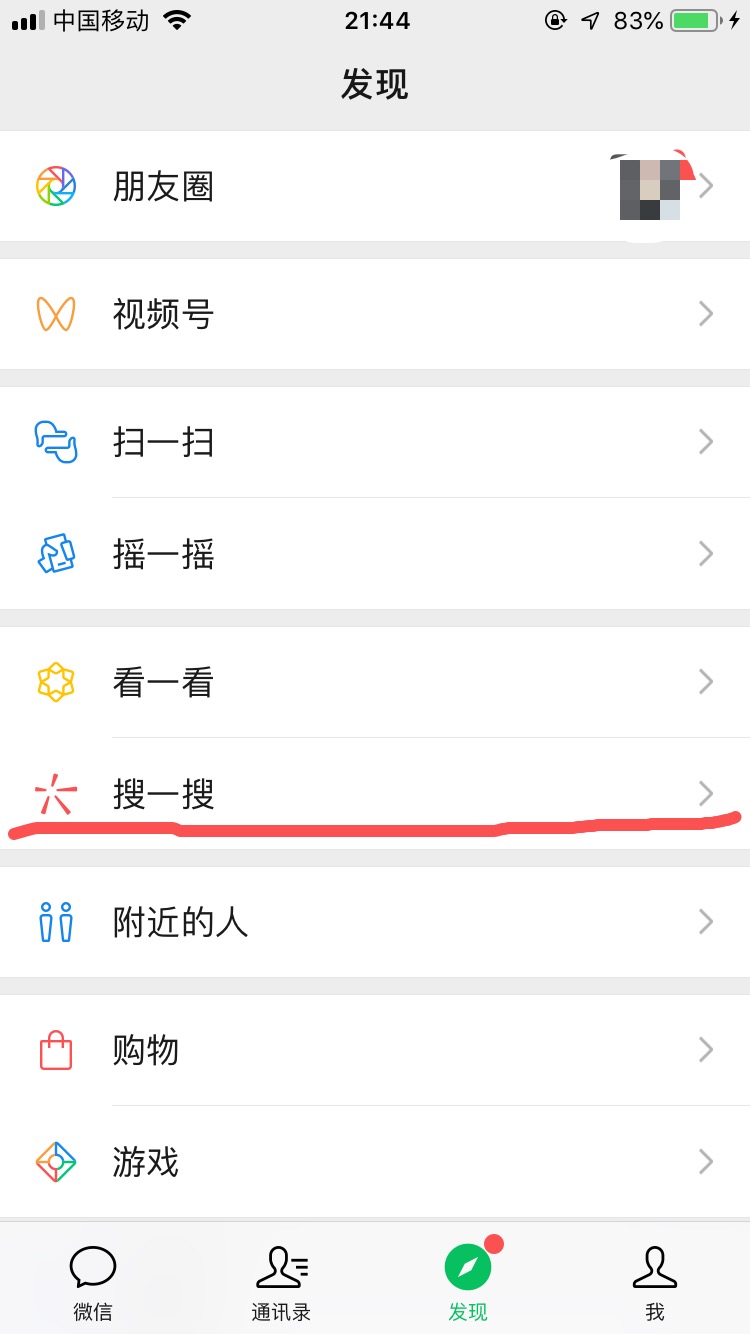
Task: Open 扫一扫 using its right arrow
Action: click(706, 442)
